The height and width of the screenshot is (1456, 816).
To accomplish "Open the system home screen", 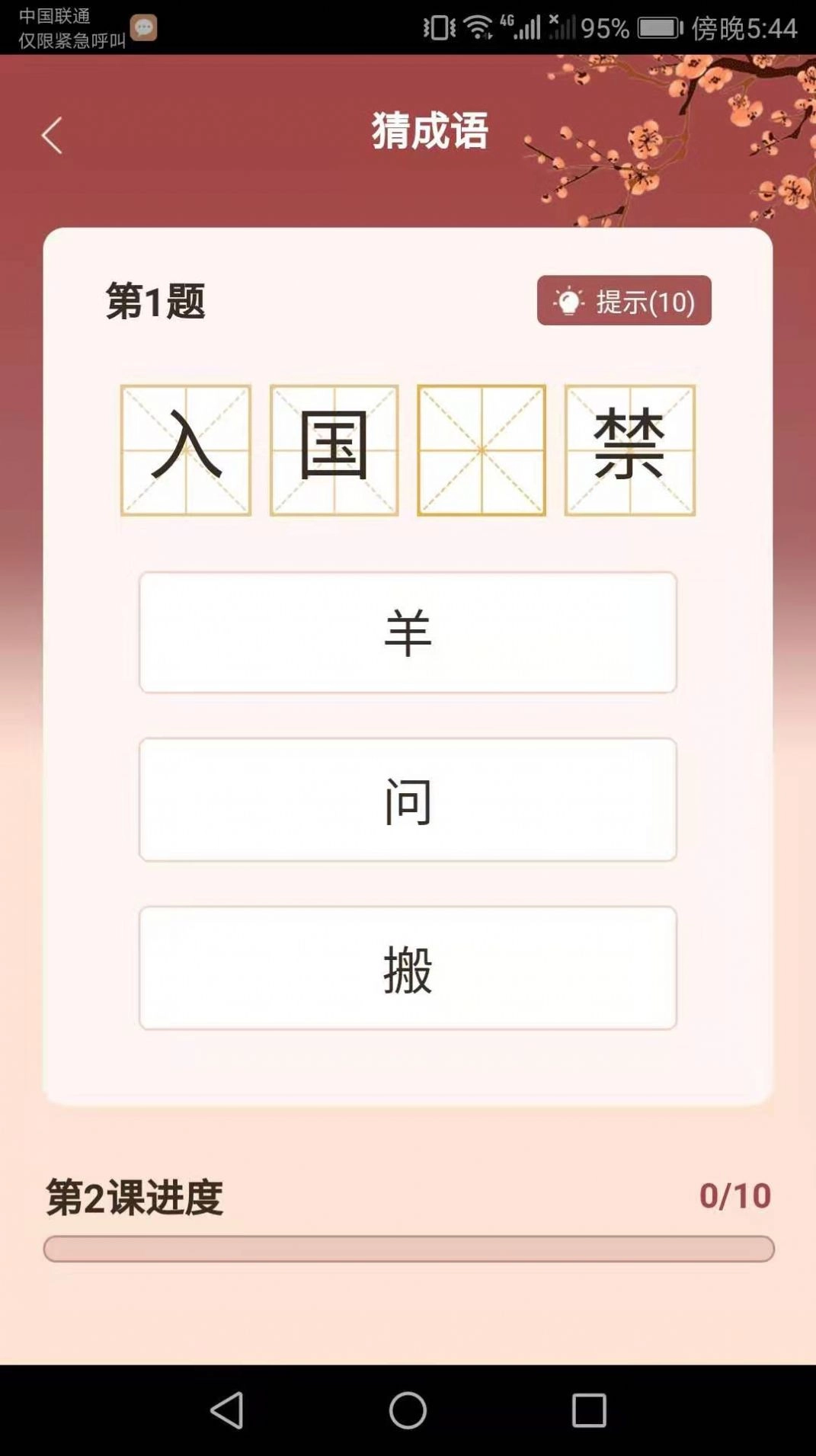I will pyautogui.click(x=408, y=1410).
